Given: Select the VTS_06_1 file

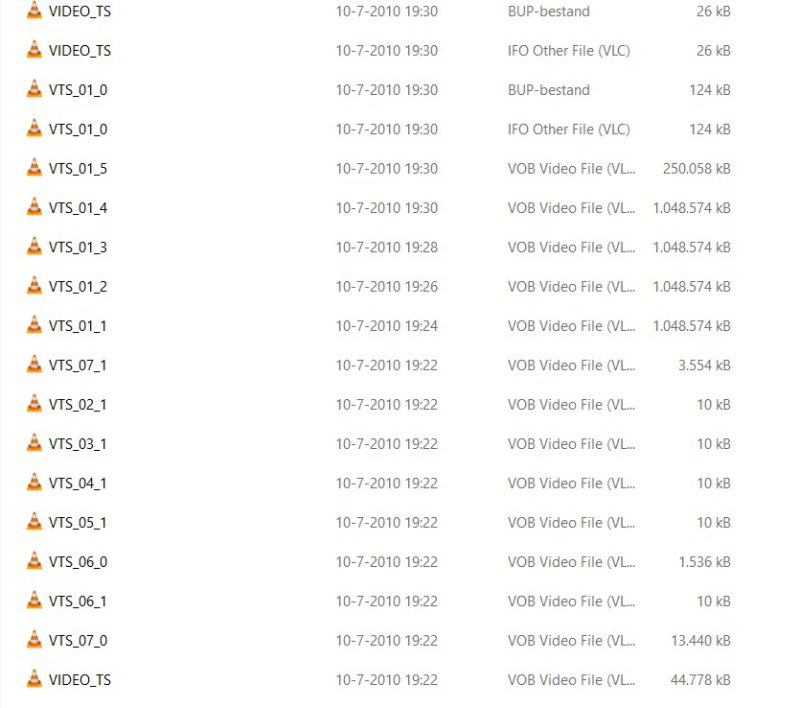Looking at the screenshot, I should point(78,601).
